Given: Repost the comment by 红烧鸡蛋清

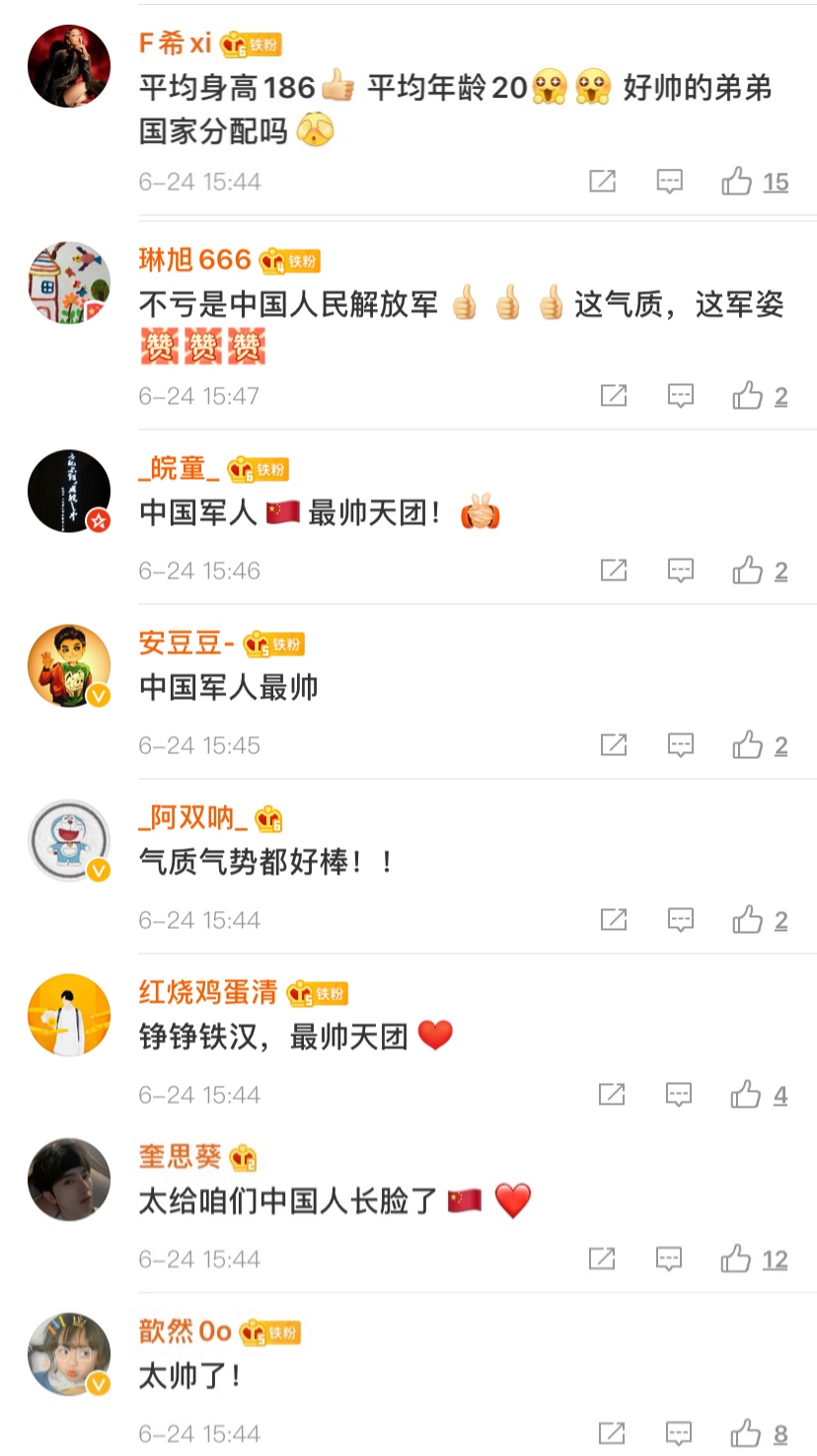Looking at the screenshot, I should [x=612, y=1095].
